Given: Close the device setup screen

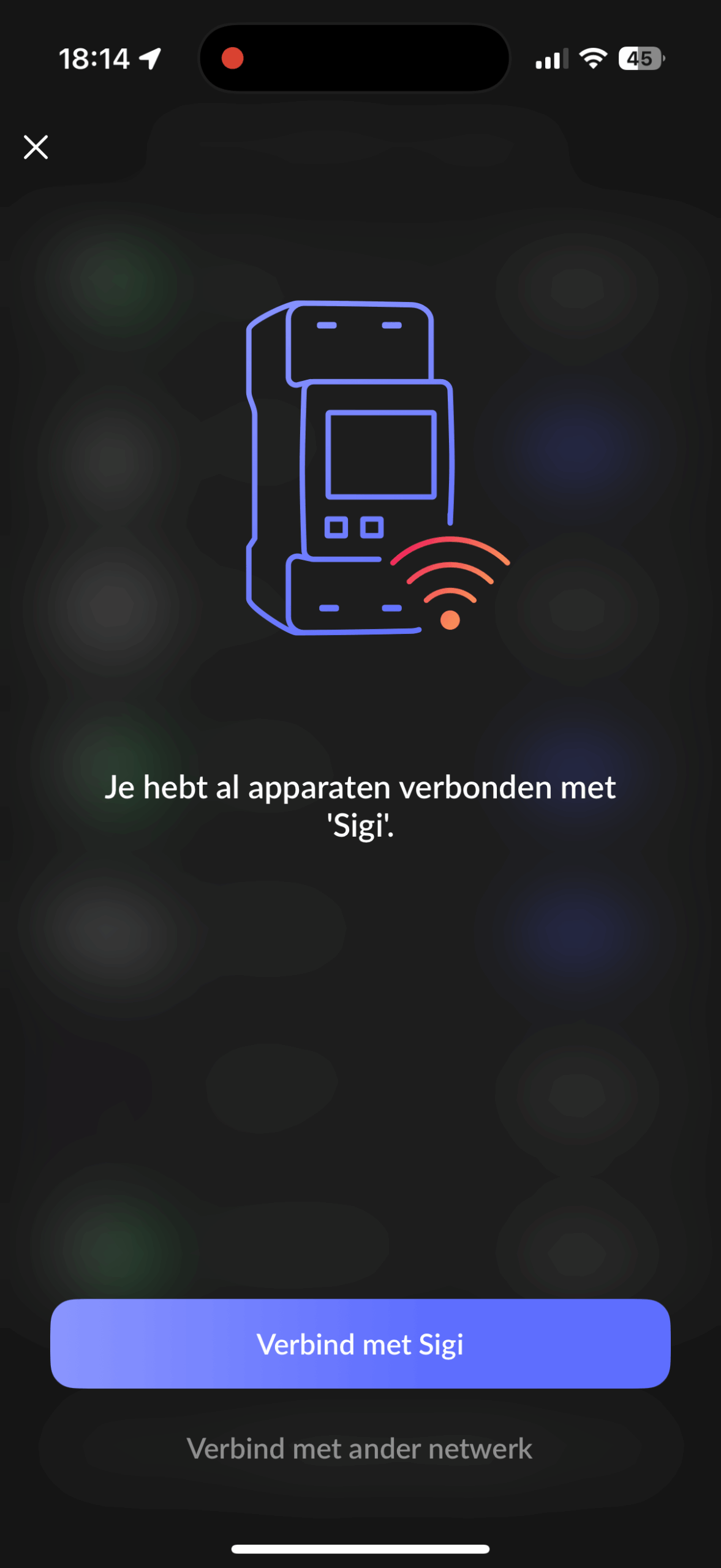Looking at the screenshot, I should click(36, 147).
